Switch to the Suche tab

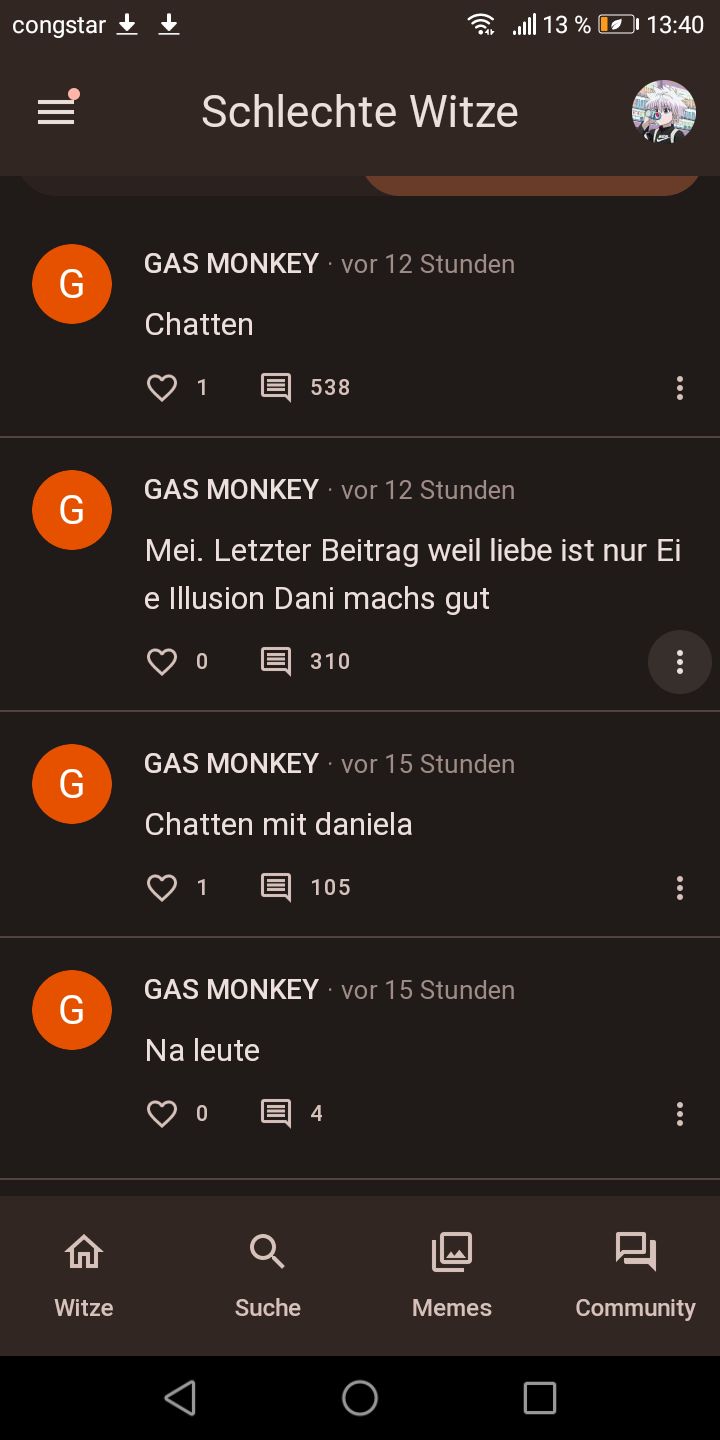[268, 1275]
